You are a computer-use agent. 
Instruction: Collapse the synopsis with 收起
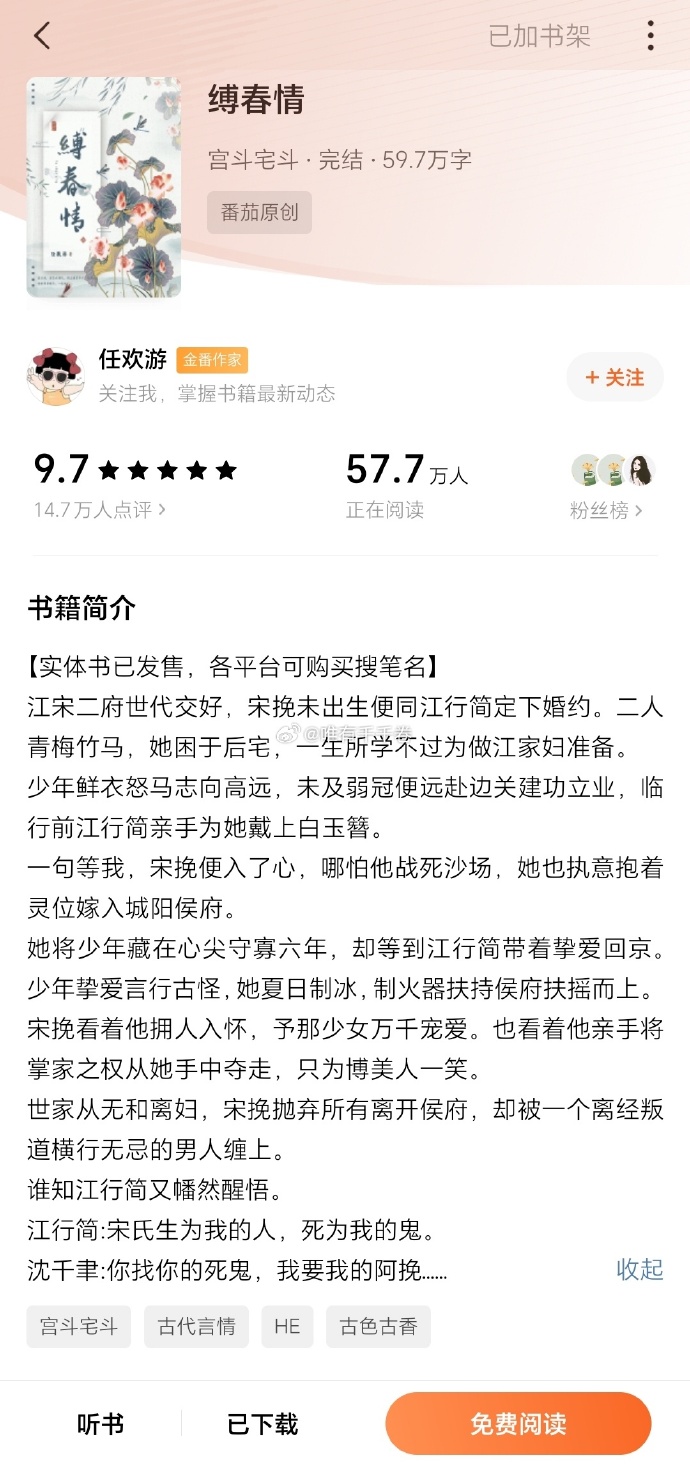tap(640, 1269)
